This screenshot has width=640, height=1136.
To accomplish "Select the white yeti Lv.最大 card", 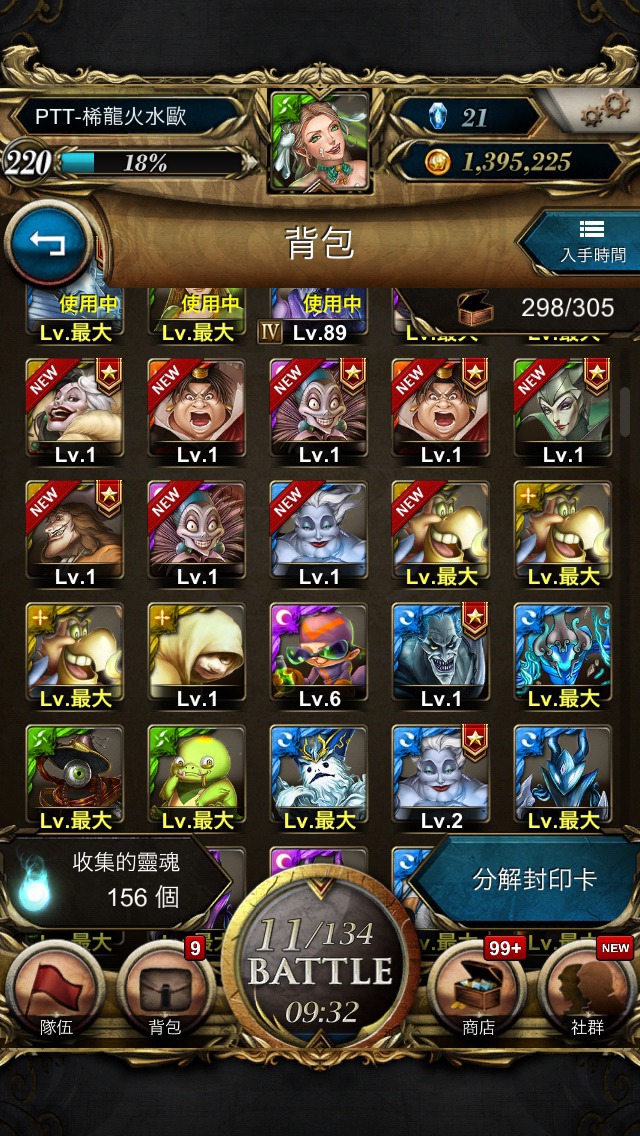I will [x=319, y=779].
